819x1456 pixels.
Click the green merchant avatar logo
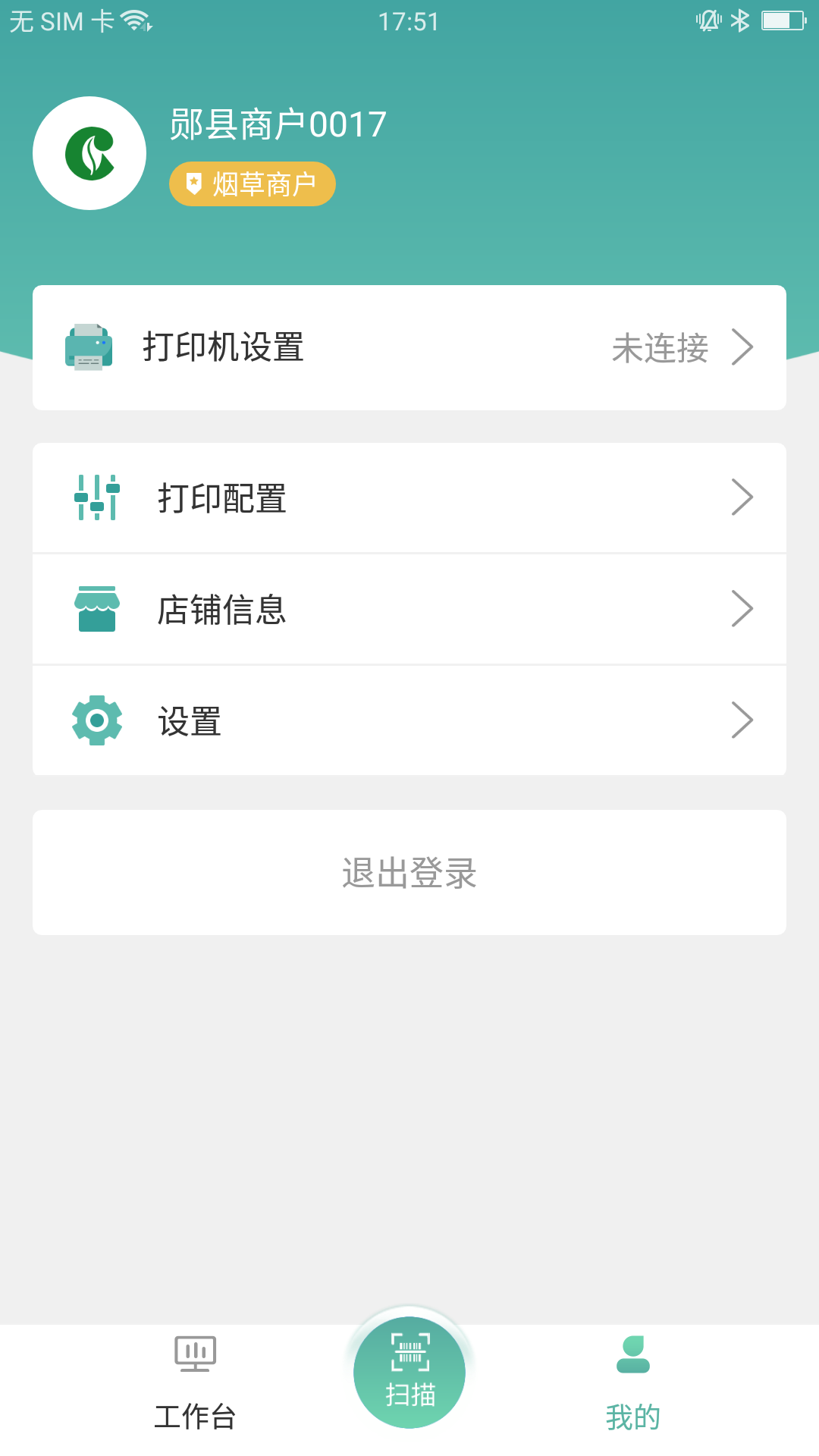pos(89,152)
